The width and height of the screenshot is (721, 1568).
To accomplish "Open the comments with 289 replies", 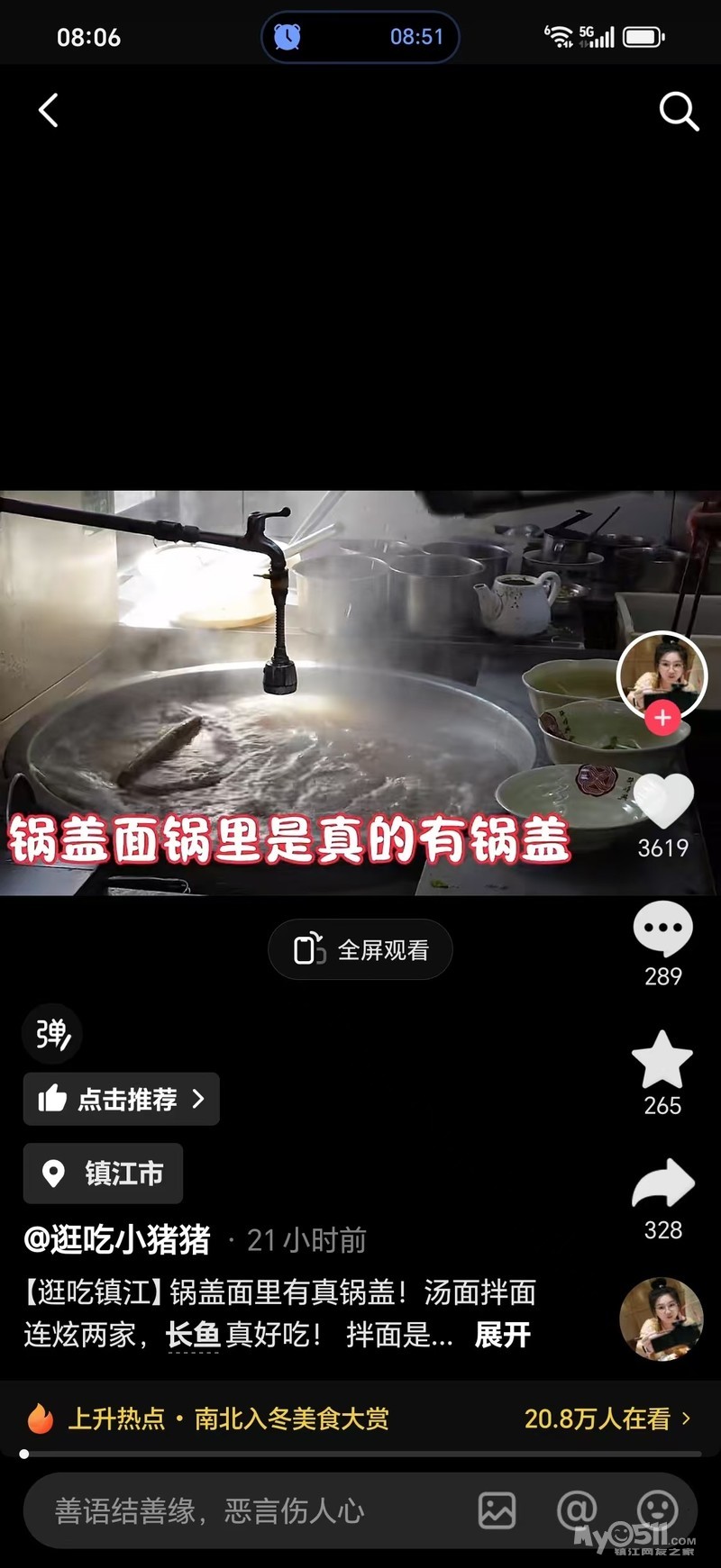I will (662, 929).
